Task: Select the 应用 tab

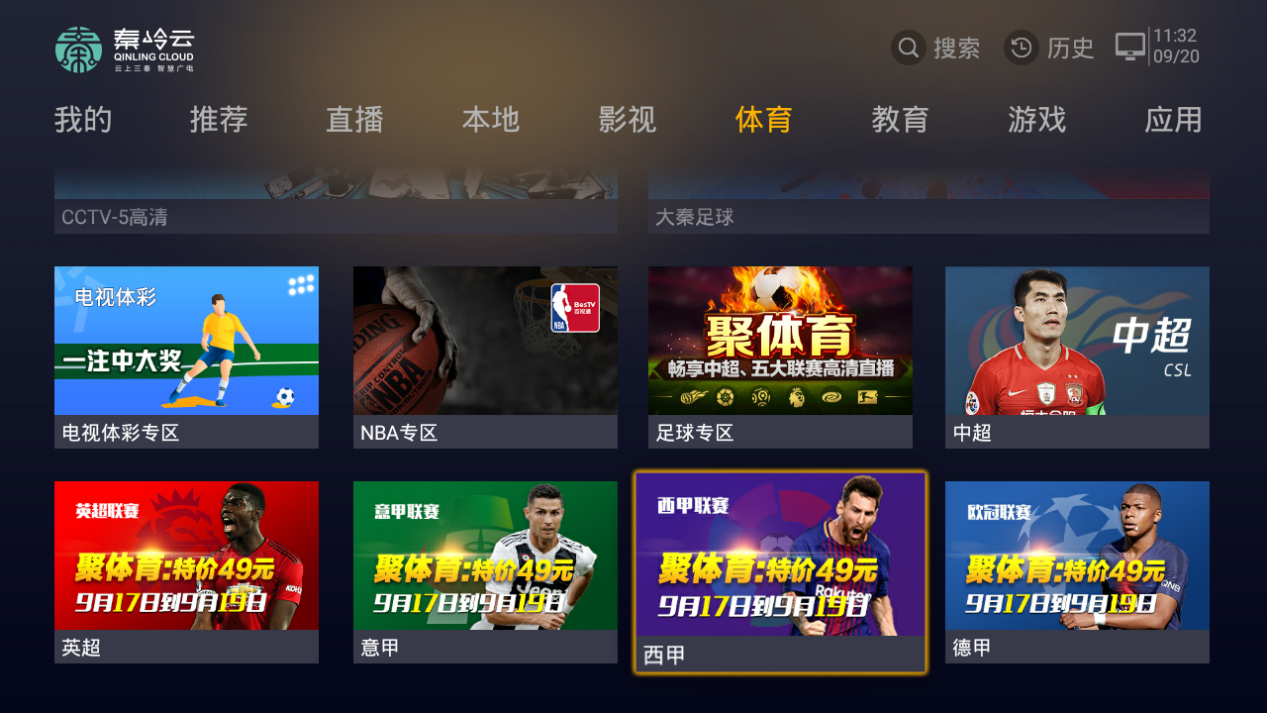Action: click(x=1173, y=120)
